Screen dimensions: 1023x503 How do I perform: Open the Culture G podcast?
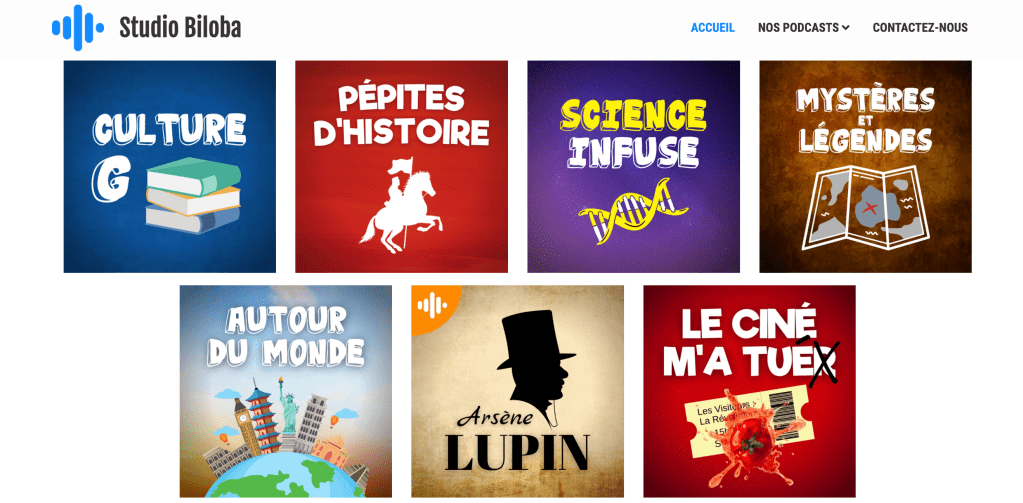click(x=170, y=166)
